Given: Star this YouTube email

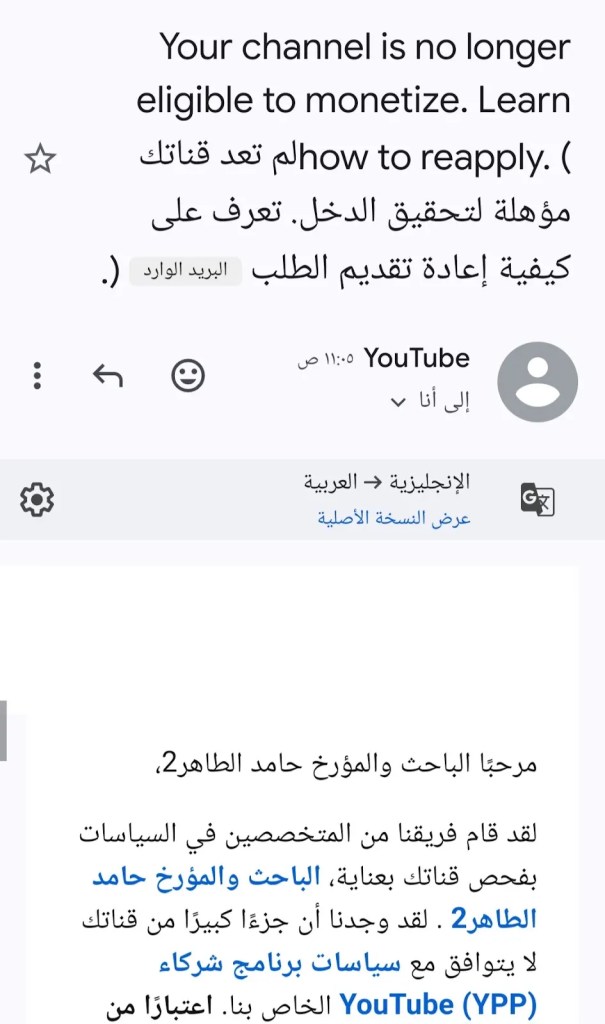Looking at the screenshot, I should click(40, 159).
